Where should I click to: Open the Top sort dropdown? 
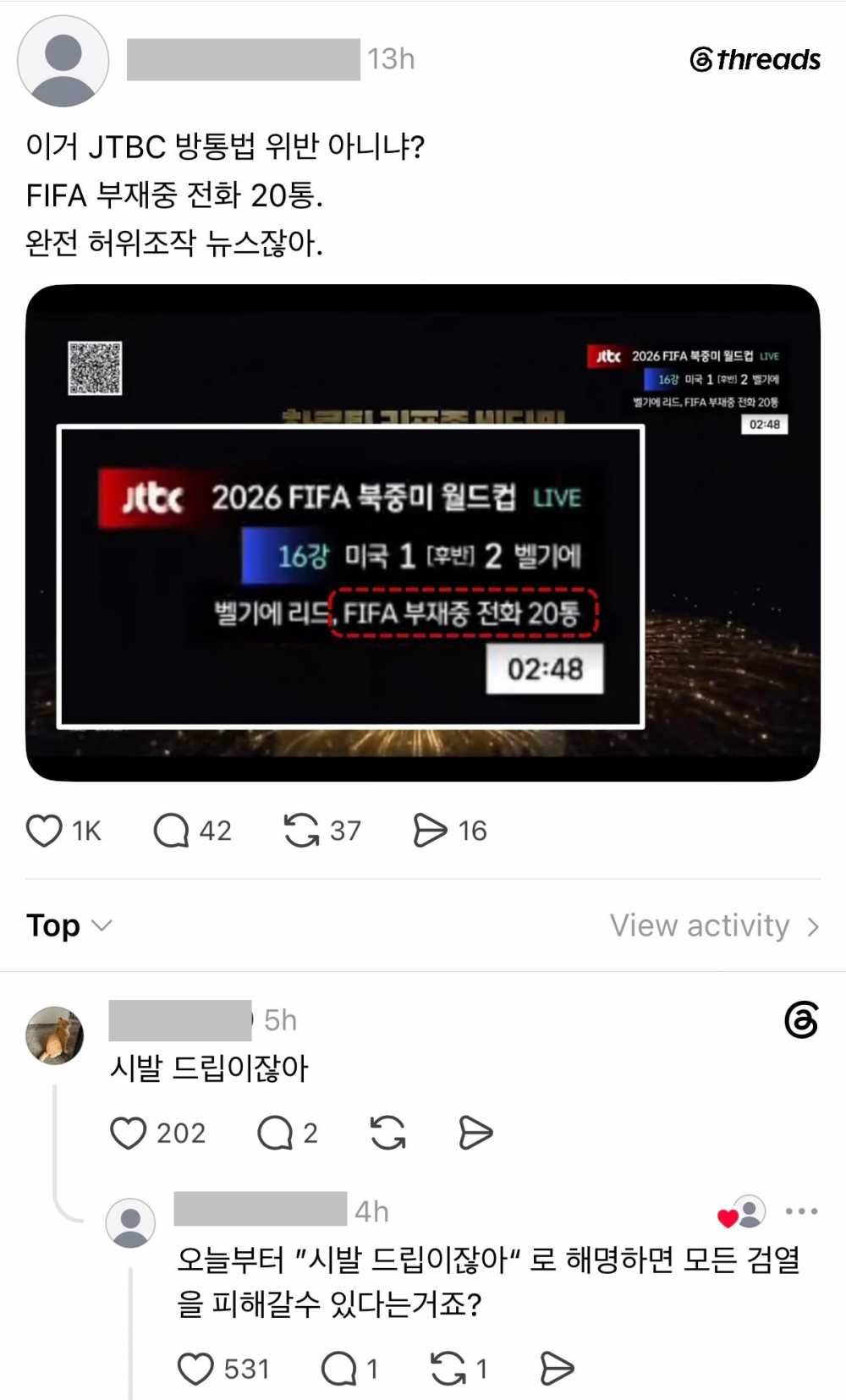(x=69, y=925)
